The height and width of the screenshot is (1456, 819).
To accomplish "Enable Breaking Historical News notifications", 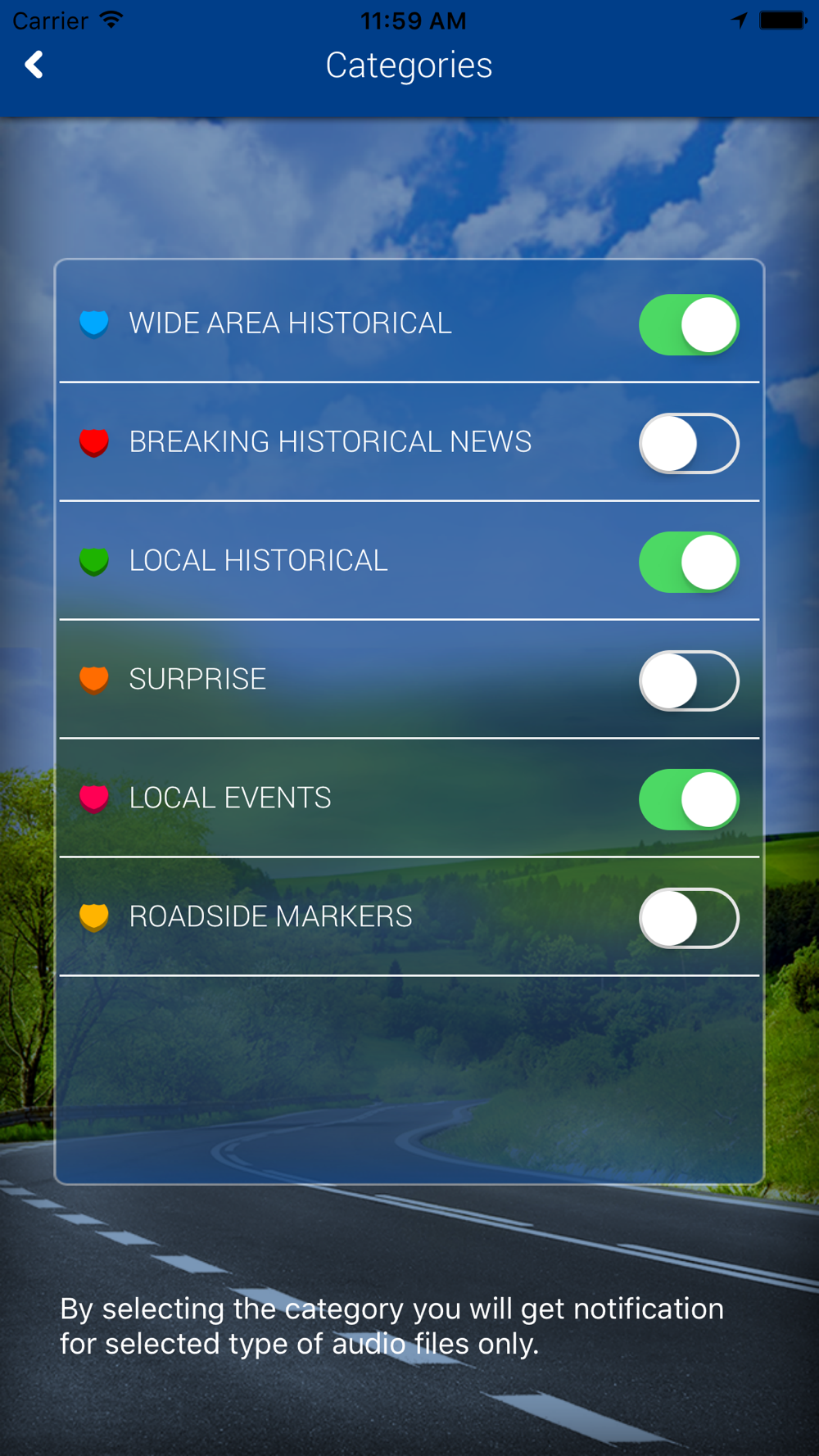I will point(689,444).
